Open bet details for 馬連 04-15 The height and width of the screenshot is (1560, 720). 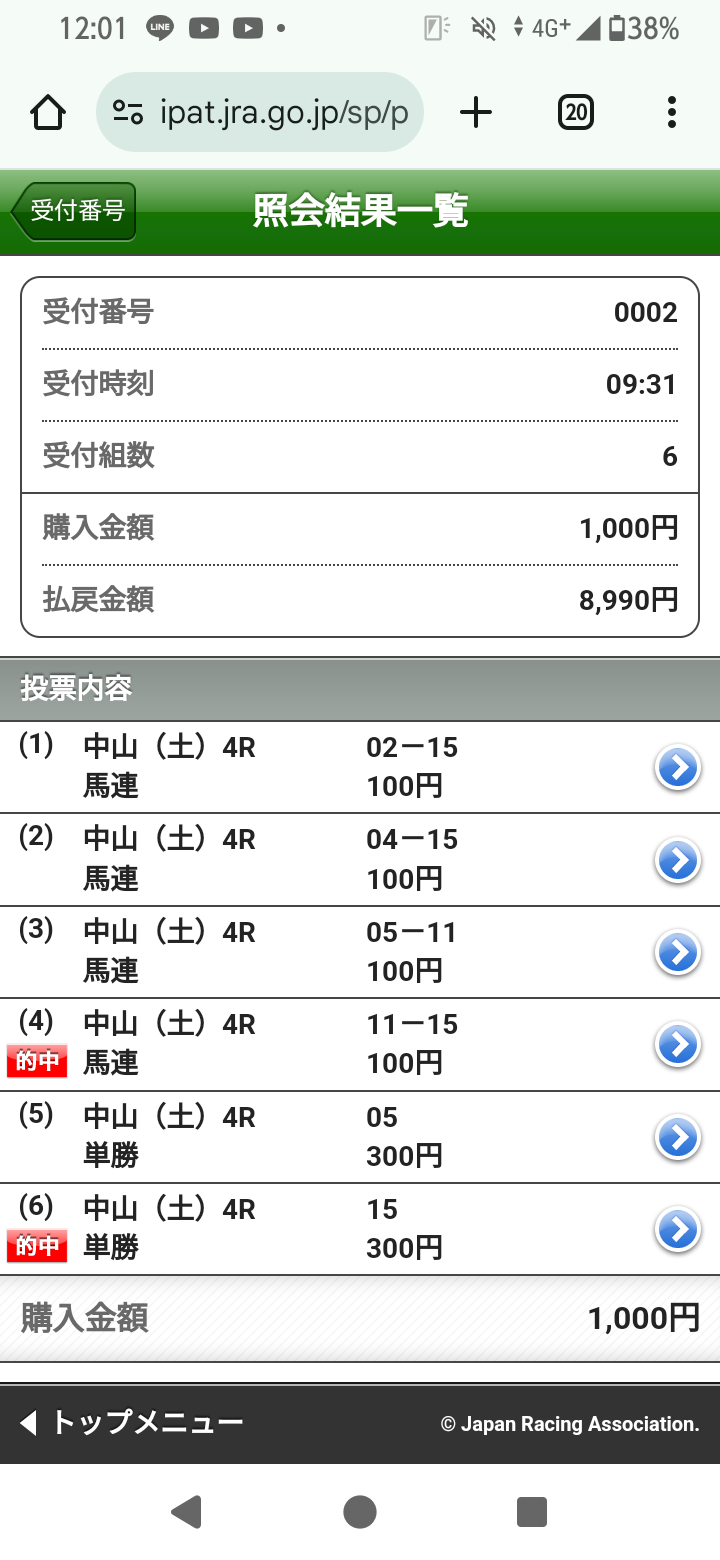[677, 860]
